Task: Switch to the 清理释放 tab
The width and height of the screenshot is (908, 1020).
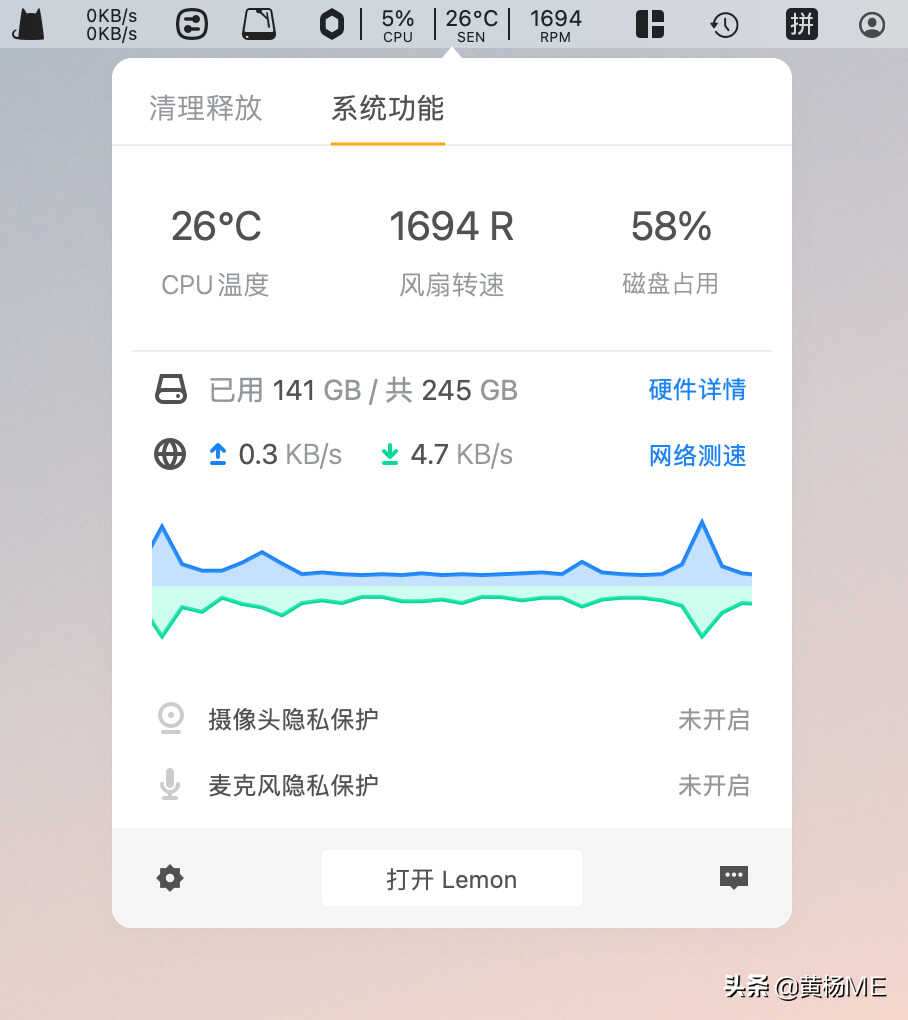Action: (205, 108)
